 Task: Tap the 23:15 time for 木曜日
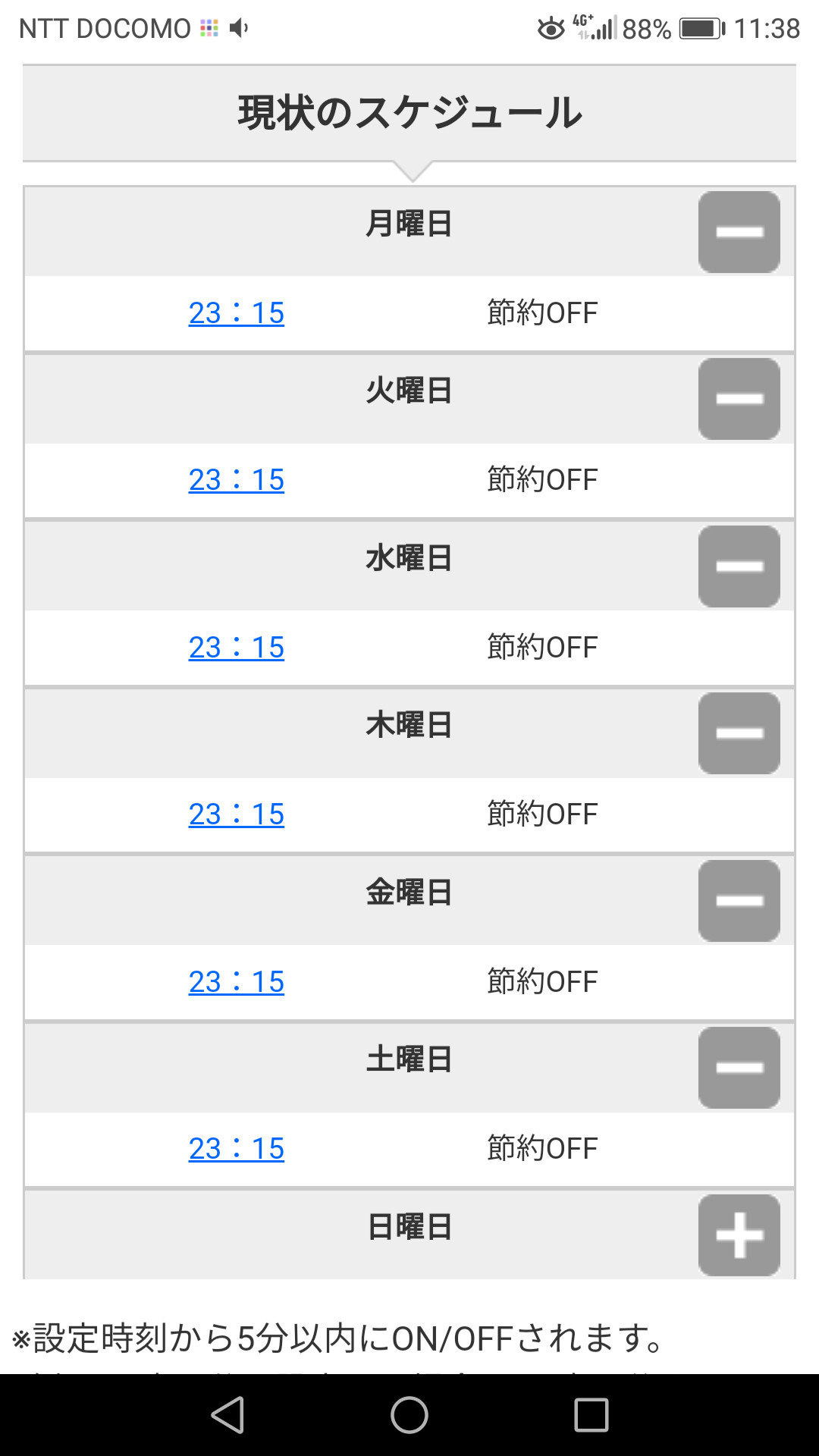tap(236, 814)
